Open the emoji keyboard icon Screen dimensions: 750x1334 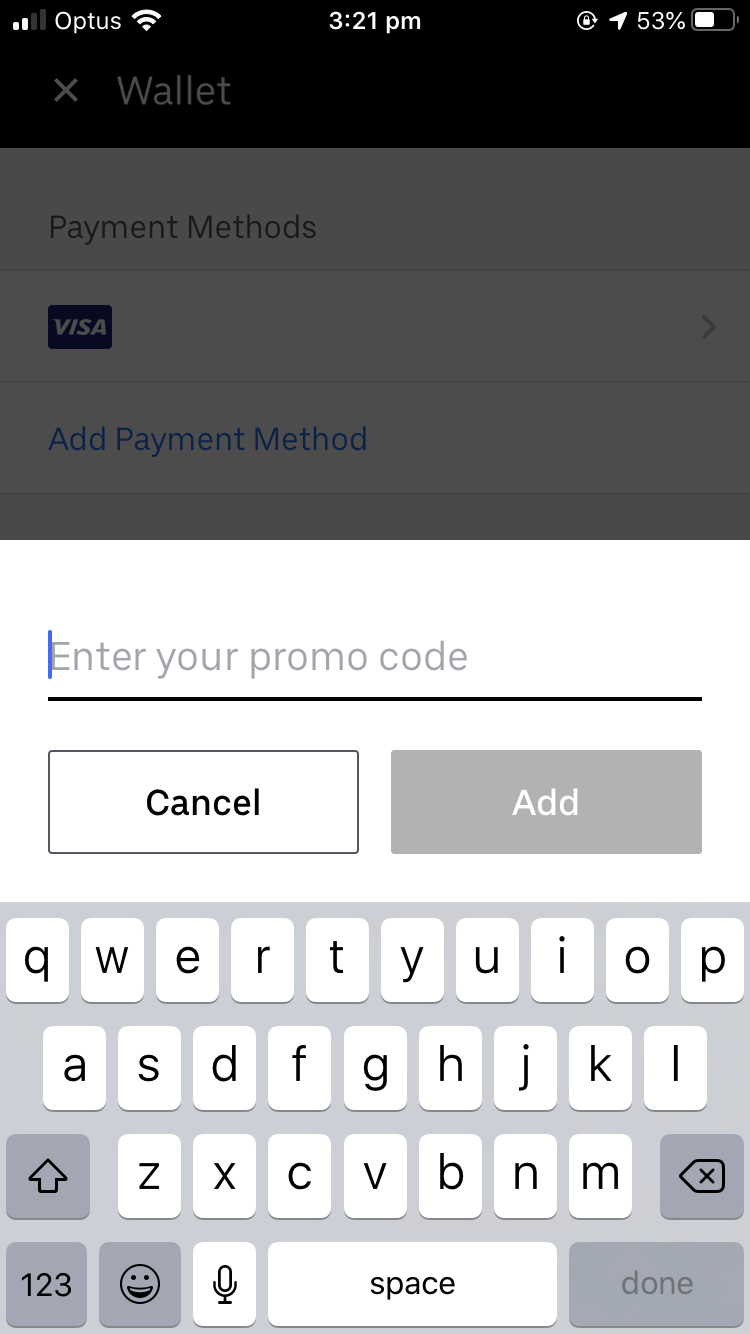[x=139, y=1282]
